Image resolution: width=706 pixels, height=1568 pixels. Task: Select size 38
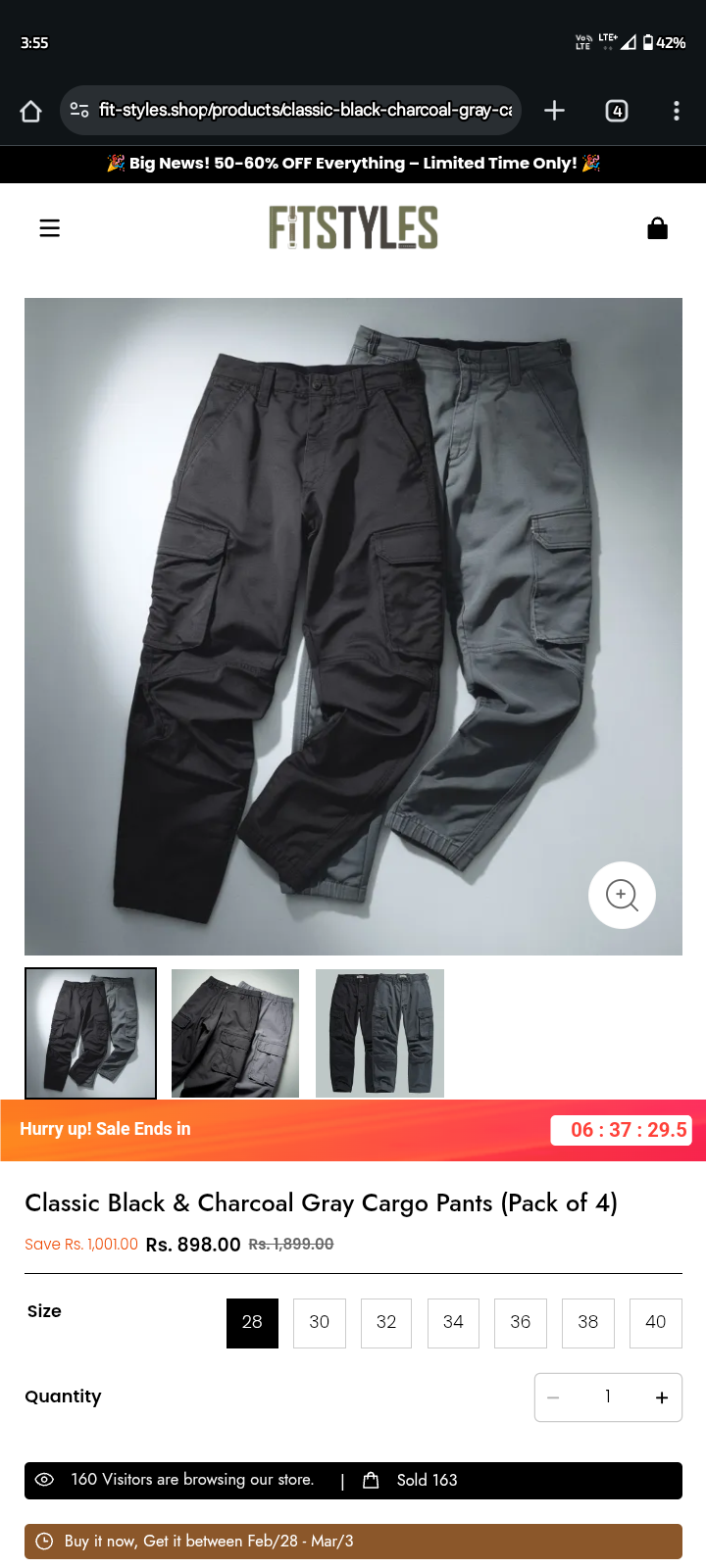click(588, 1322)
